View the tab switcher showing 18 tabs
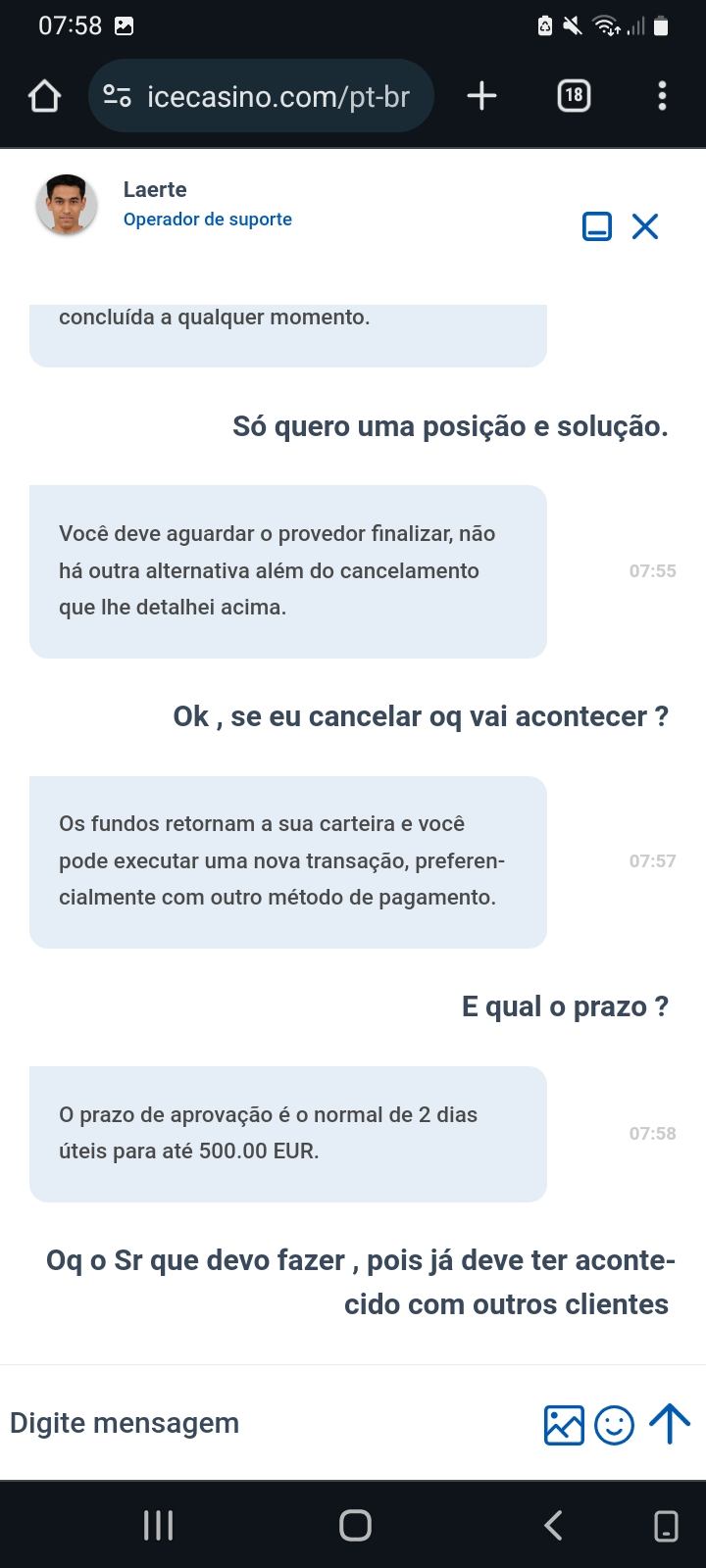706x1568 pixels. point(574,96)
